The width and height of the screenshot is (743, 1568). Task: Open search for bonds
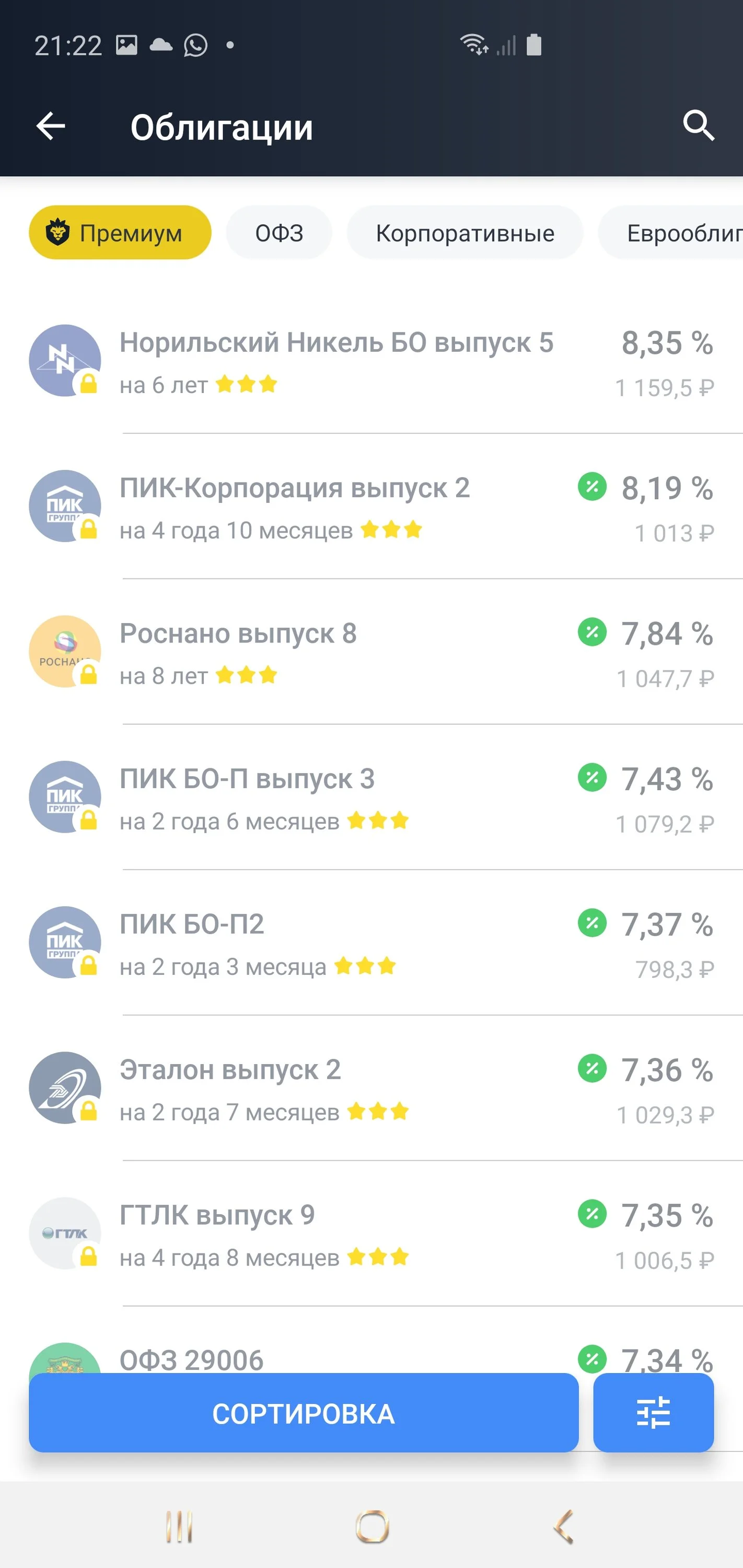pos(698,126)
